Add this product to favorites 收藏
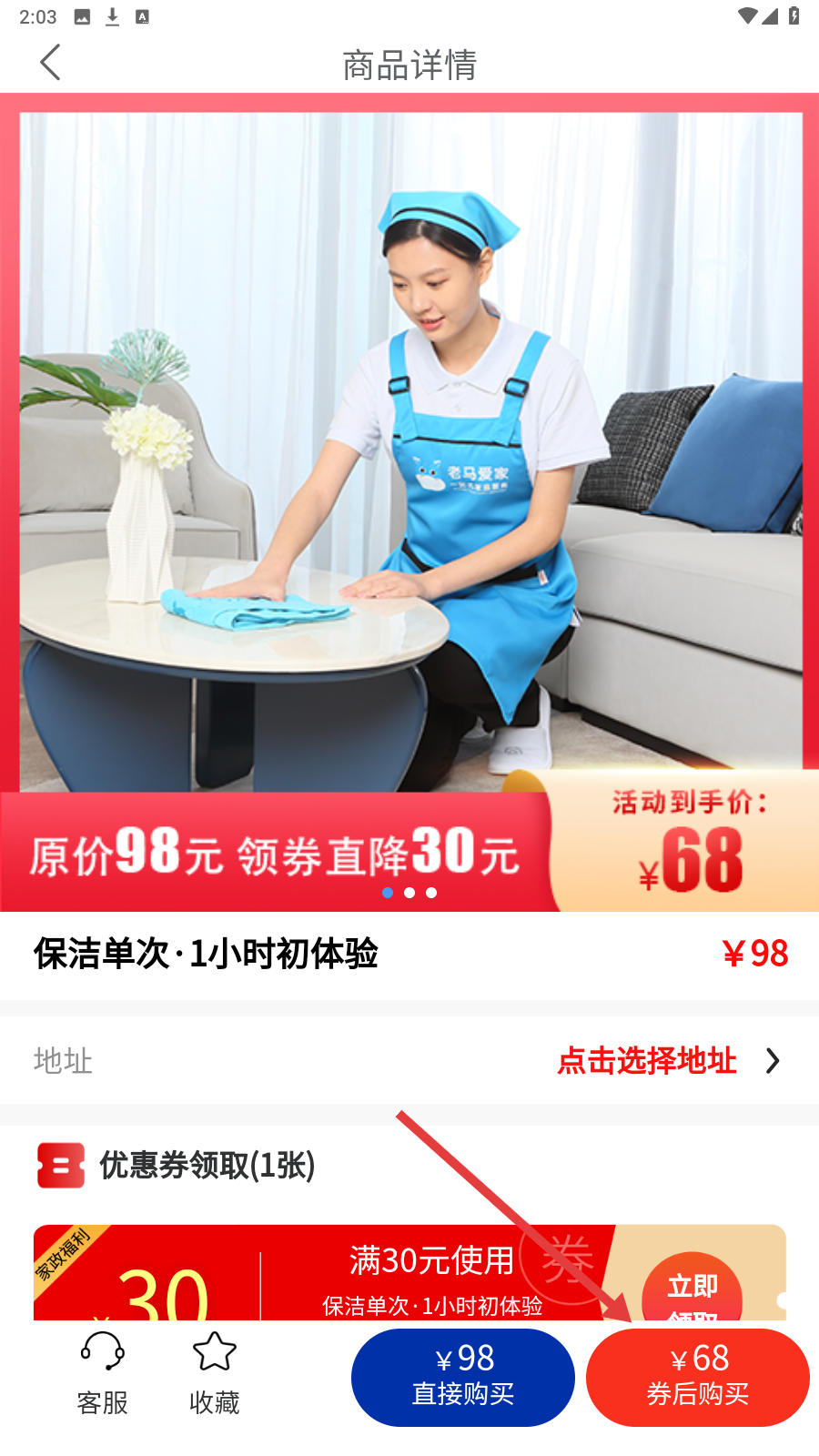 click(214, 1374)
